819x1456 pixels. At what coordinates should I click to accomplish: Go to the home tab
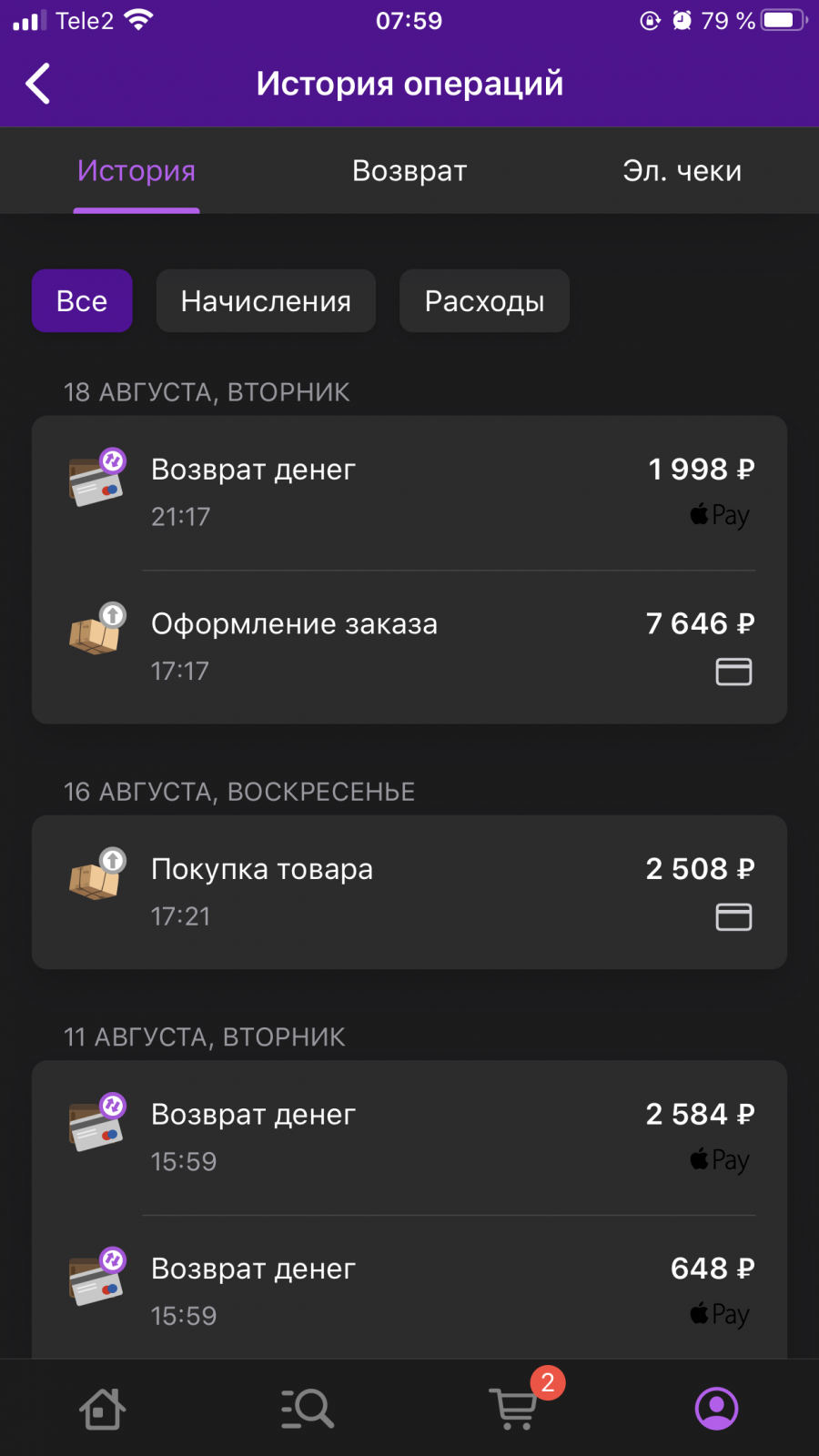pyautogui.click(x=102, y=1409)
